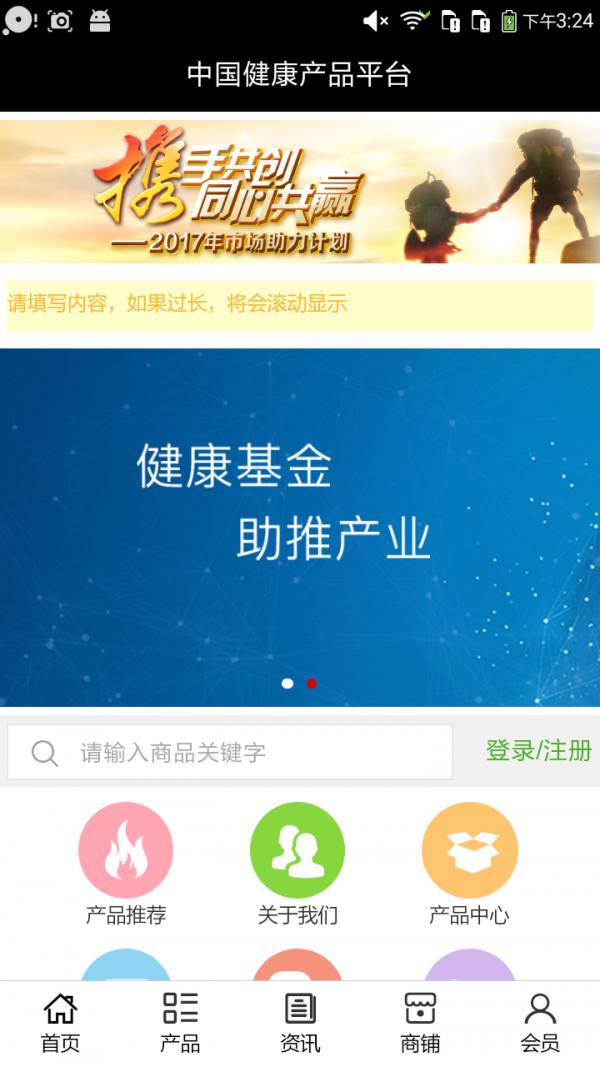Switch to the 会员 member tab
The height and width of the screenshot is (1067, 600).
pyautogui.click(x=540, y=1023)
